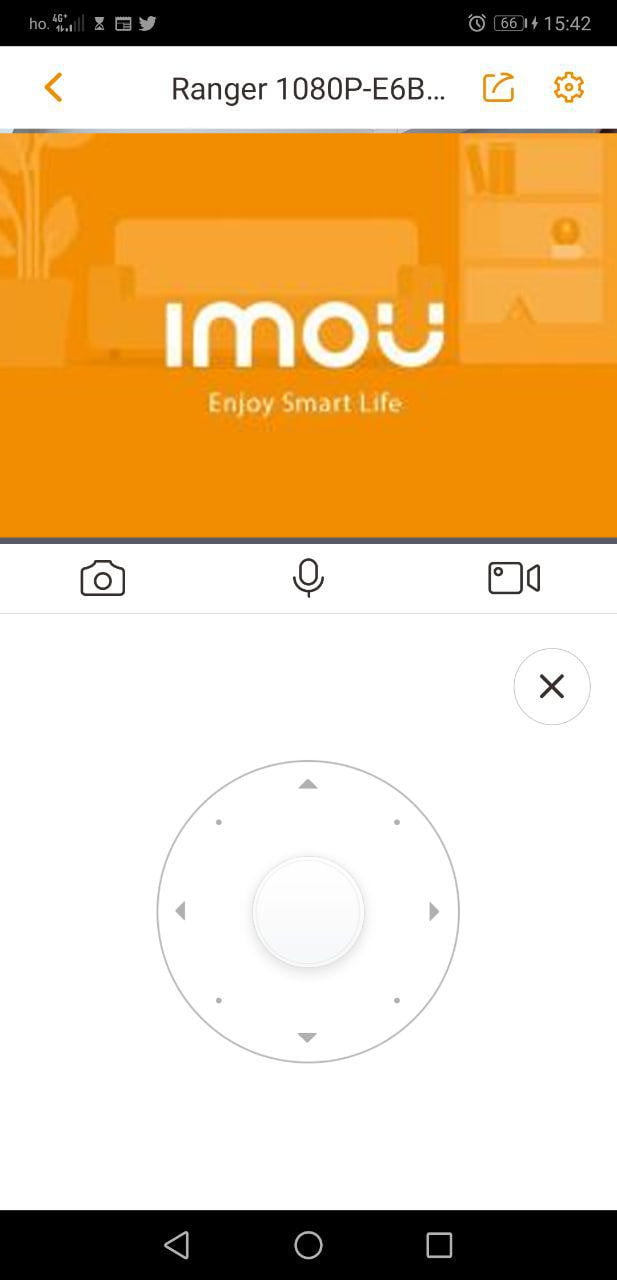617x1280 pixels.
Task: Share the Ranger camera device
Action: (498, 87)
